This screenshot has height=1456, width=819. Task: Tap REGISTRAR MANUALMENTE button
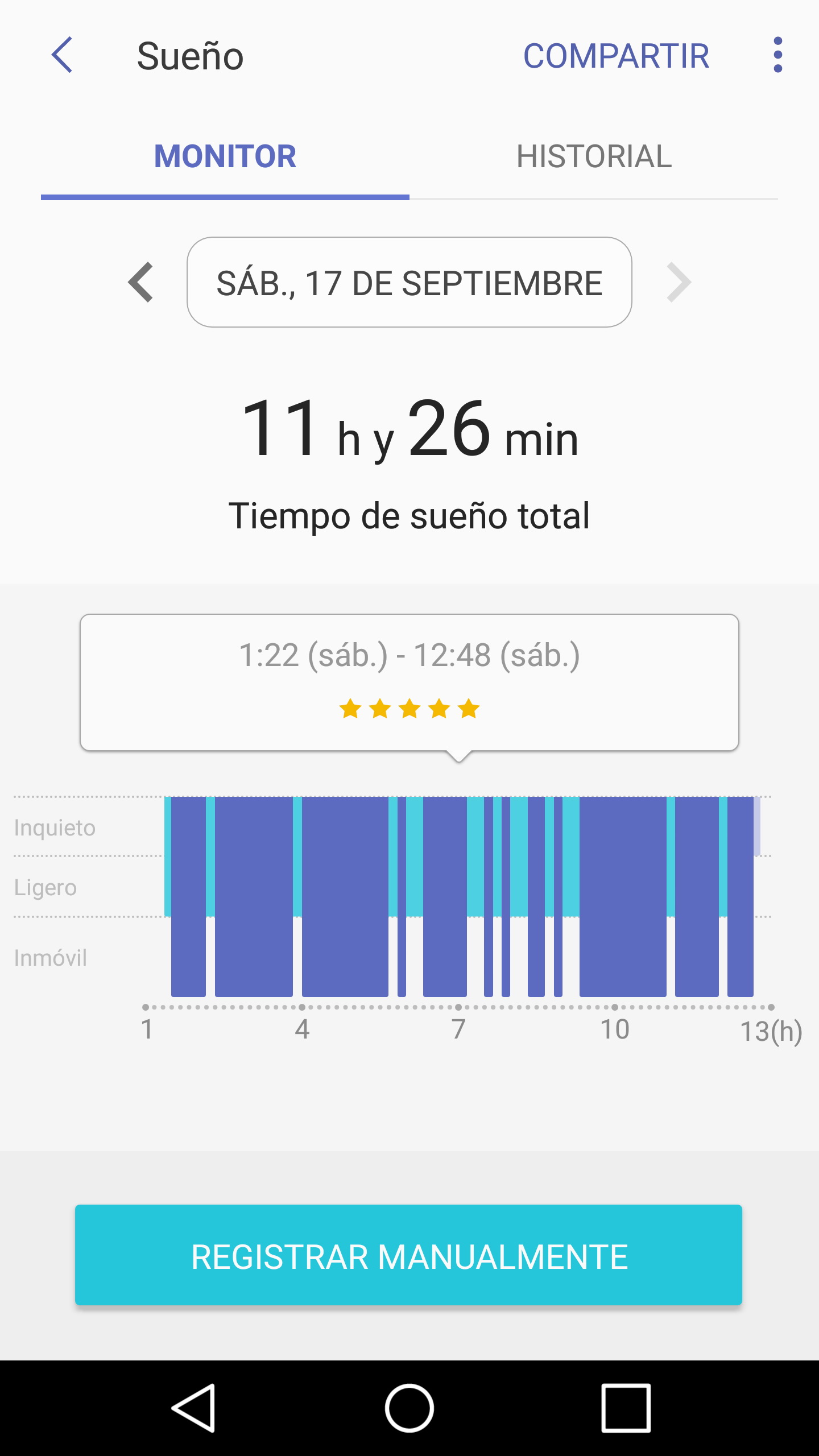tap(408, 1255)
